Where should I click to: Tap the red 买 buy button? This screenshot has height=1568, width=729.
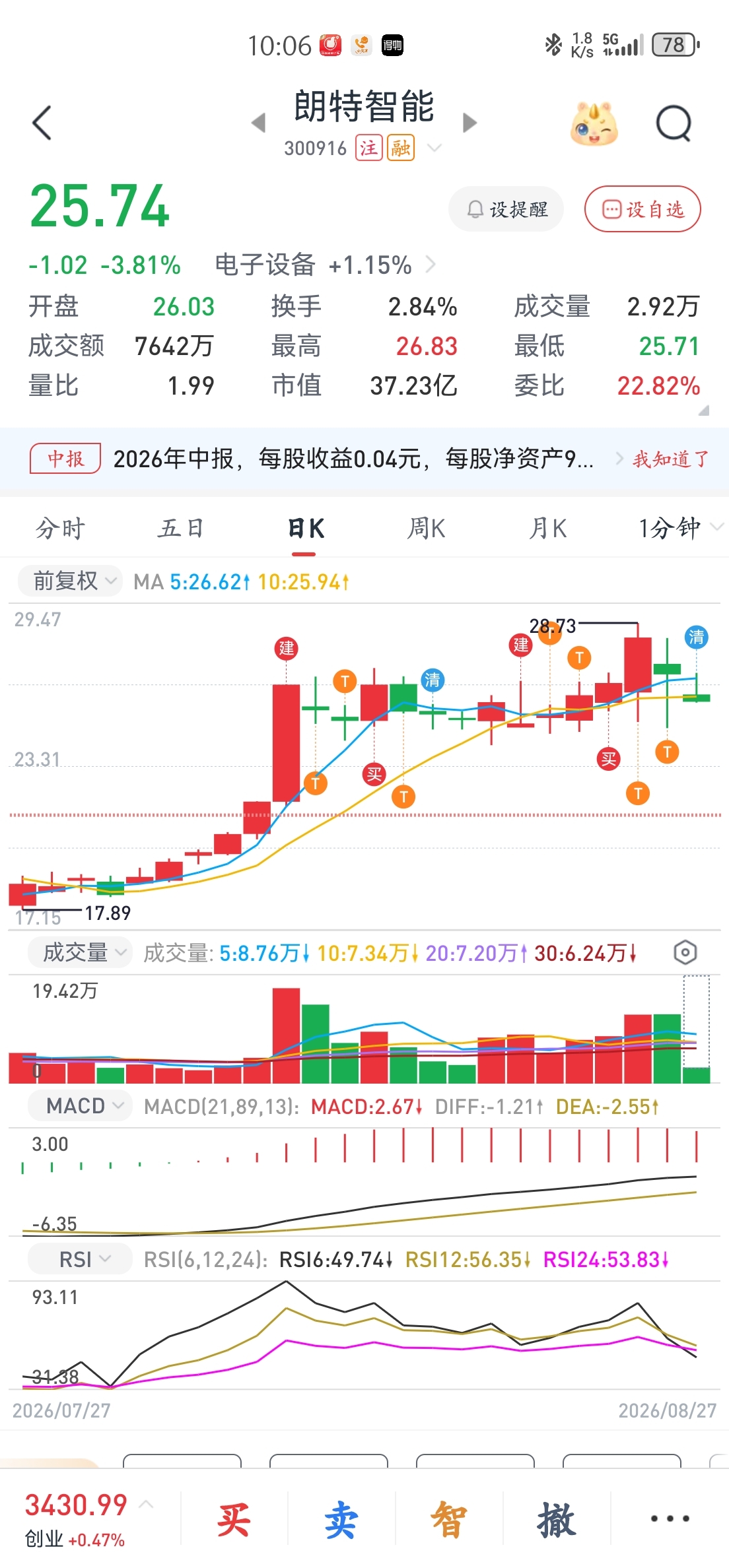point(234,1520)
